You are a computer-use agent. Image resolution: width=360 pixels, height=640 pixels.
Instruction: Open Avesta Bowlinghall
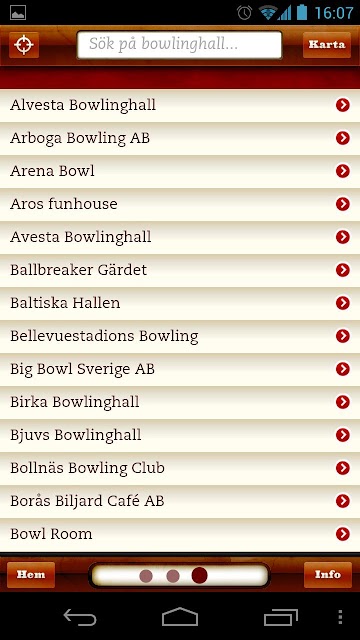click(x=180, y=238)
